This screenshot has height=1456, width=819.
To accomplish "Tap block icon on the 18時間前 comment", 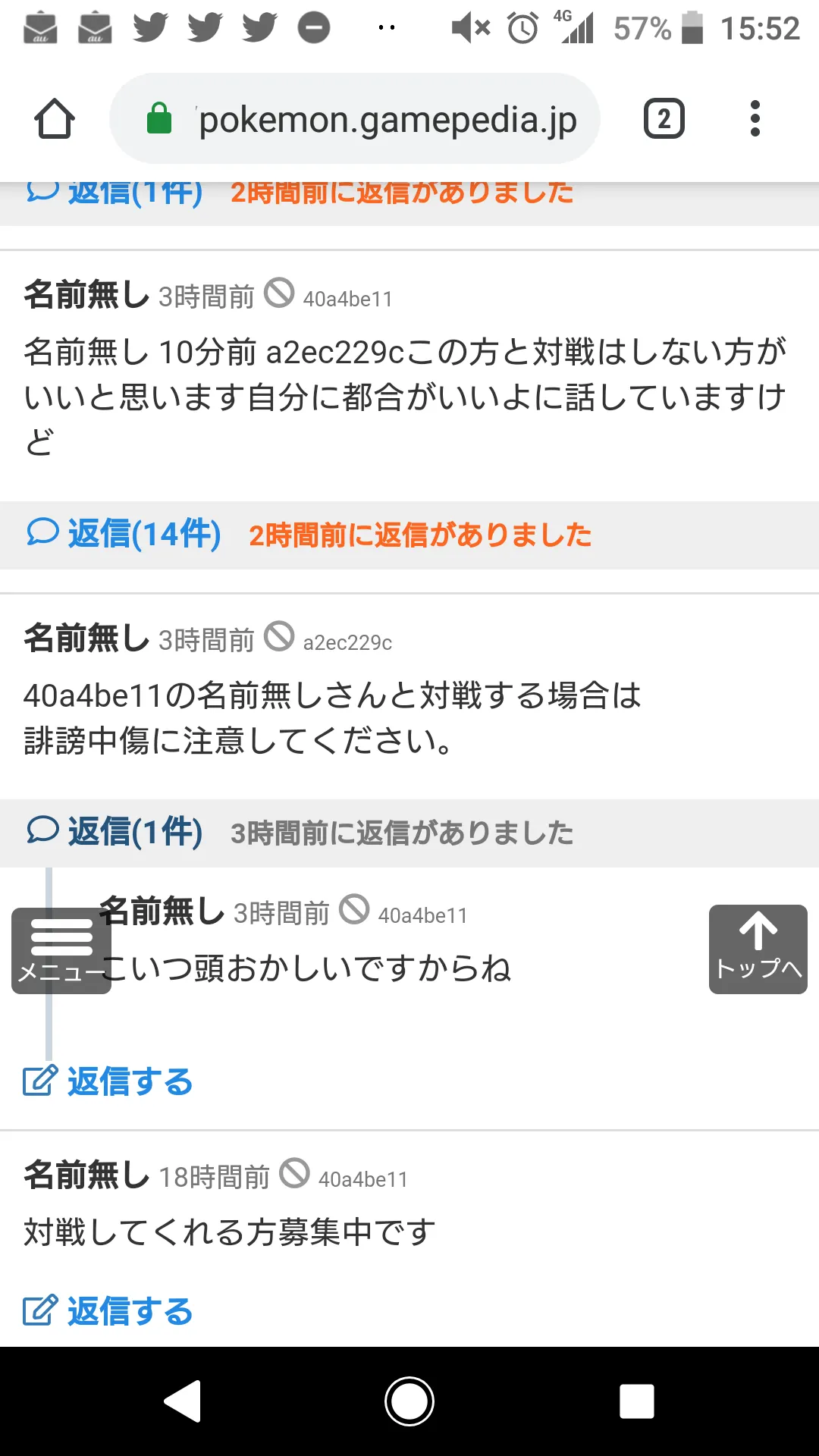I will pos(295,1173).
